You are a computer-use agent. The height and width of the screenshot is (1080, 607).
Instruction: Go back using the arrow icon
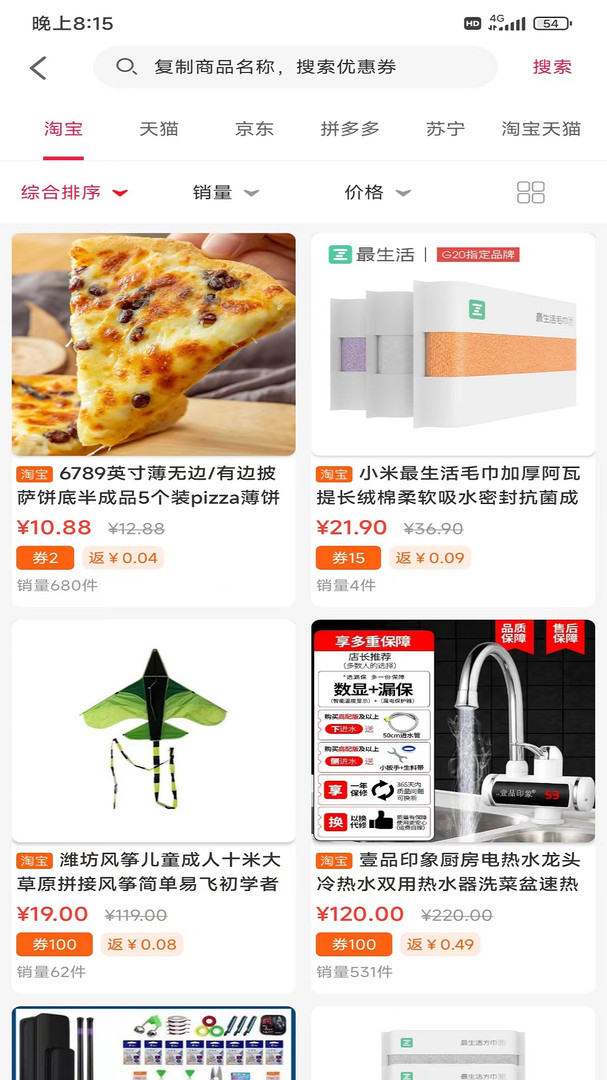point(38,68)
